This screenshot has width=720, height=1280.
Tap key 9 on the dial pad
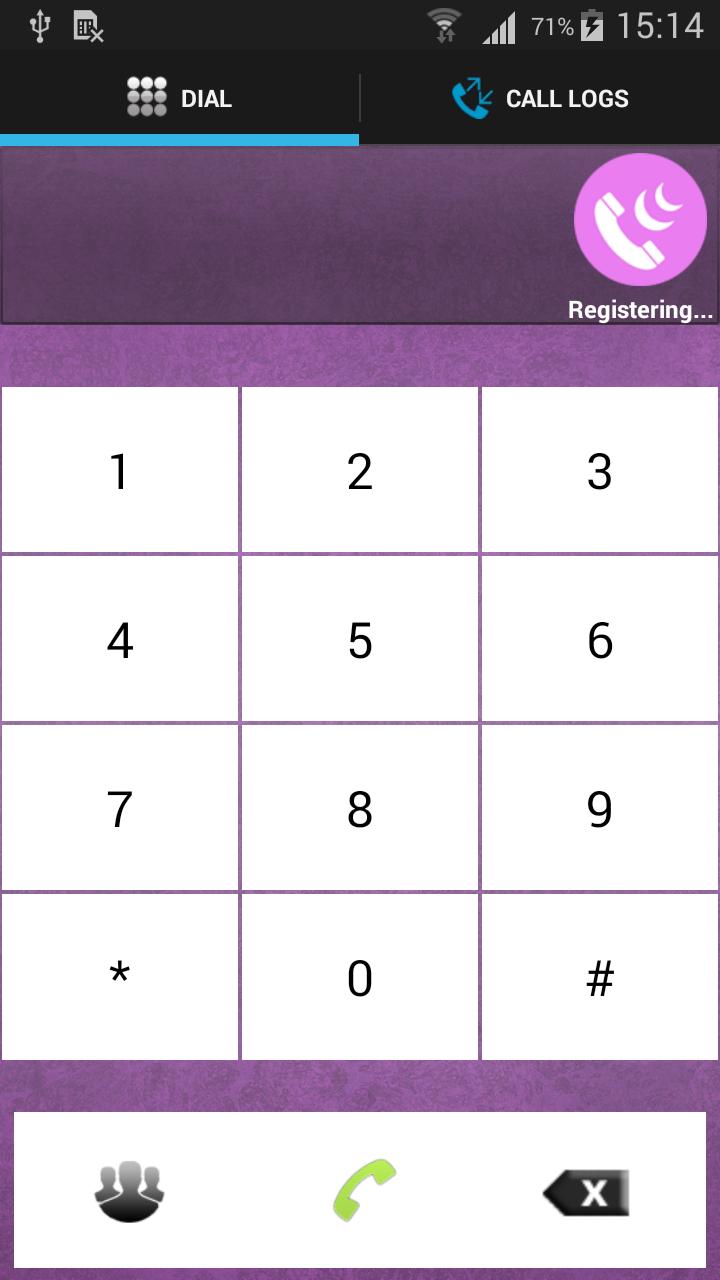point(600,808)
